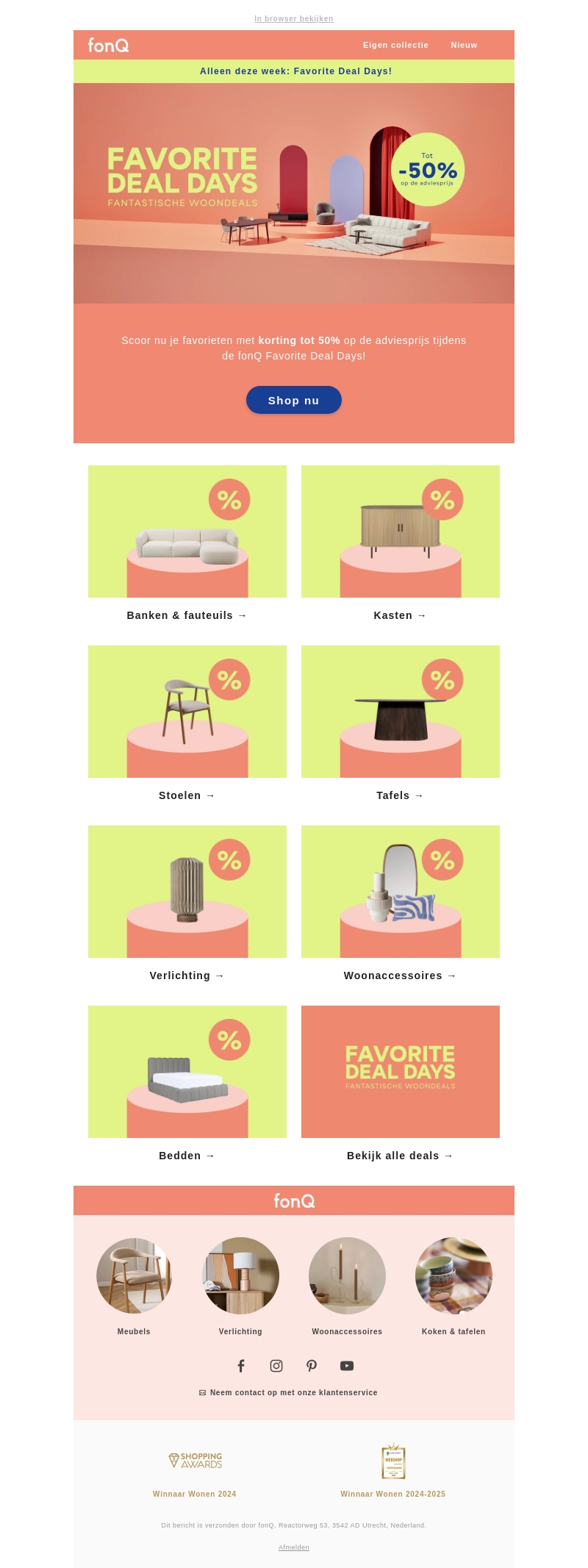The width and height of the screenshot is (588, 1568).
Task: View the Kasten category tile
Action: [x=400, y=531]
